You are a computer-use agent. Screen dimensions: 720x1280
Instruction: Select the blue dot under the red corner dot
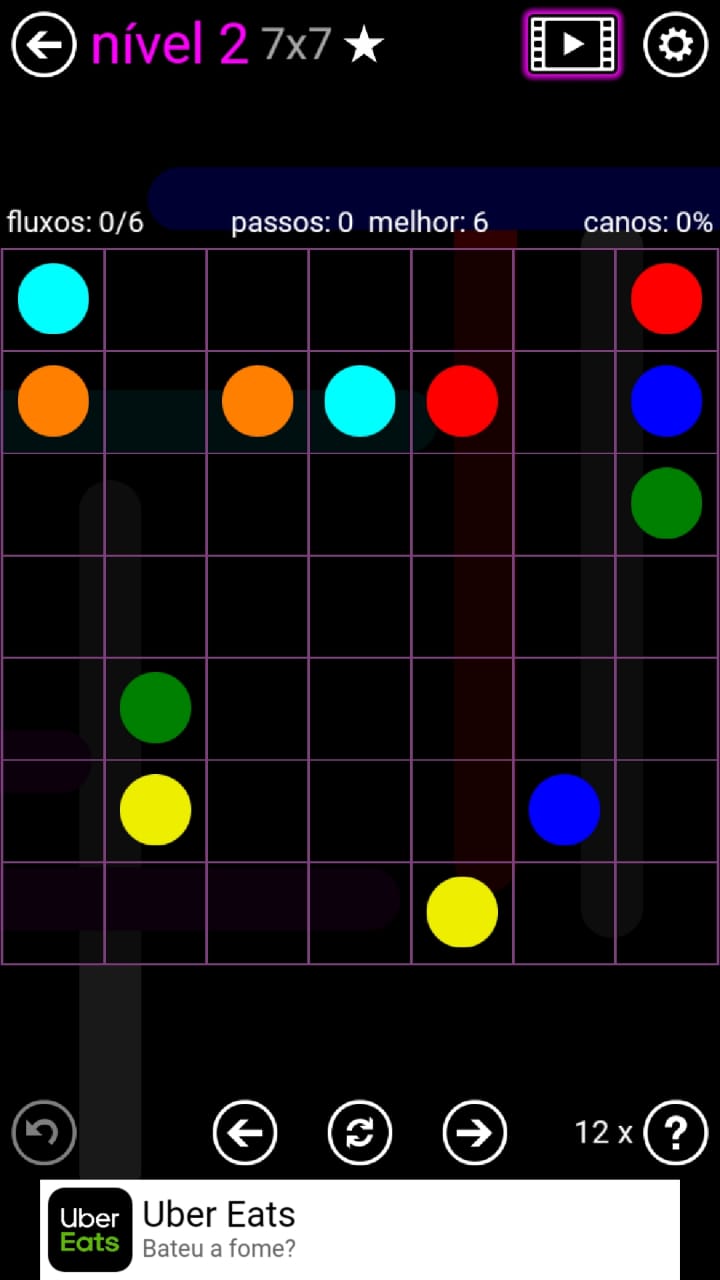(666, 401)
